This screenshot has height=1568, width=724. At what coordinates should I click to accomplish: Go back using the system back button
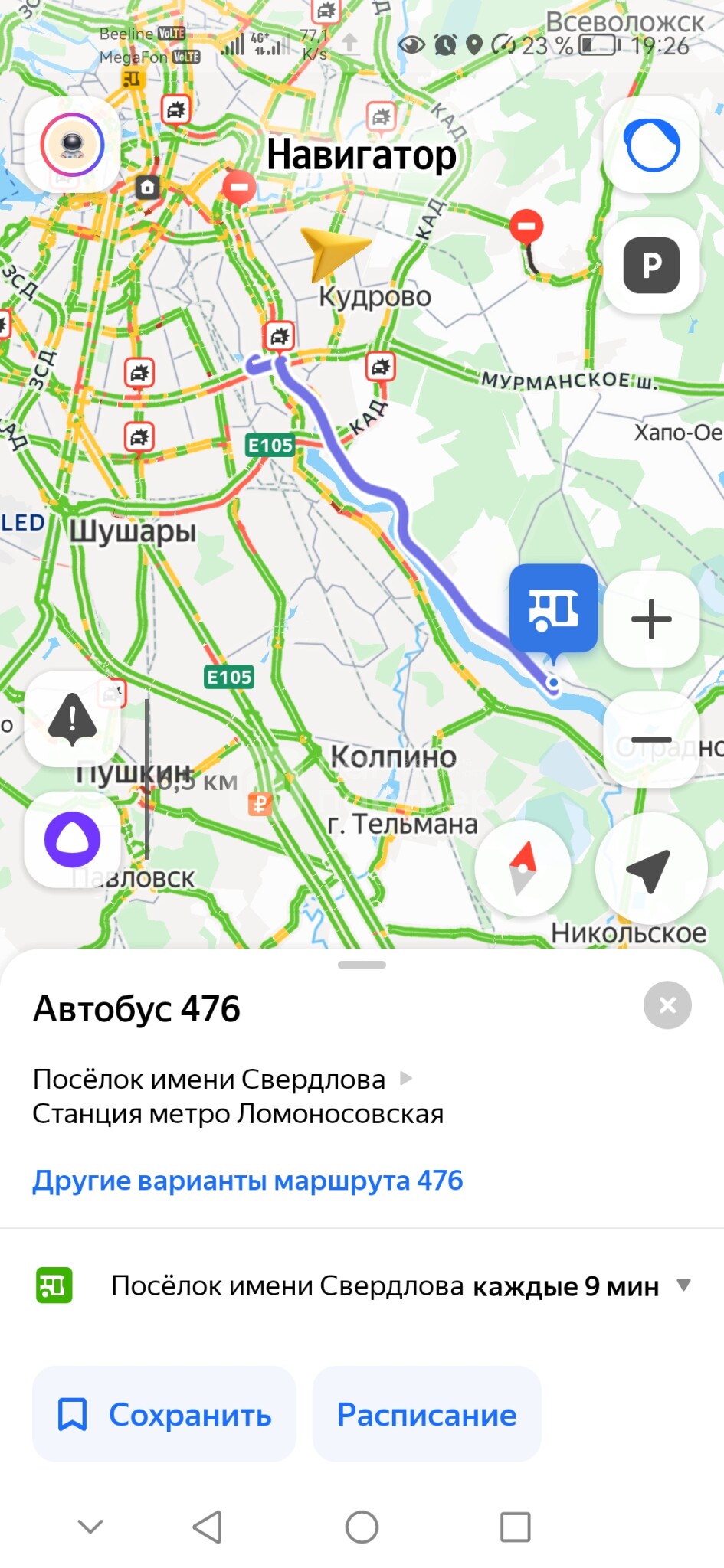pyautogui.click(x=208, y=1527)
